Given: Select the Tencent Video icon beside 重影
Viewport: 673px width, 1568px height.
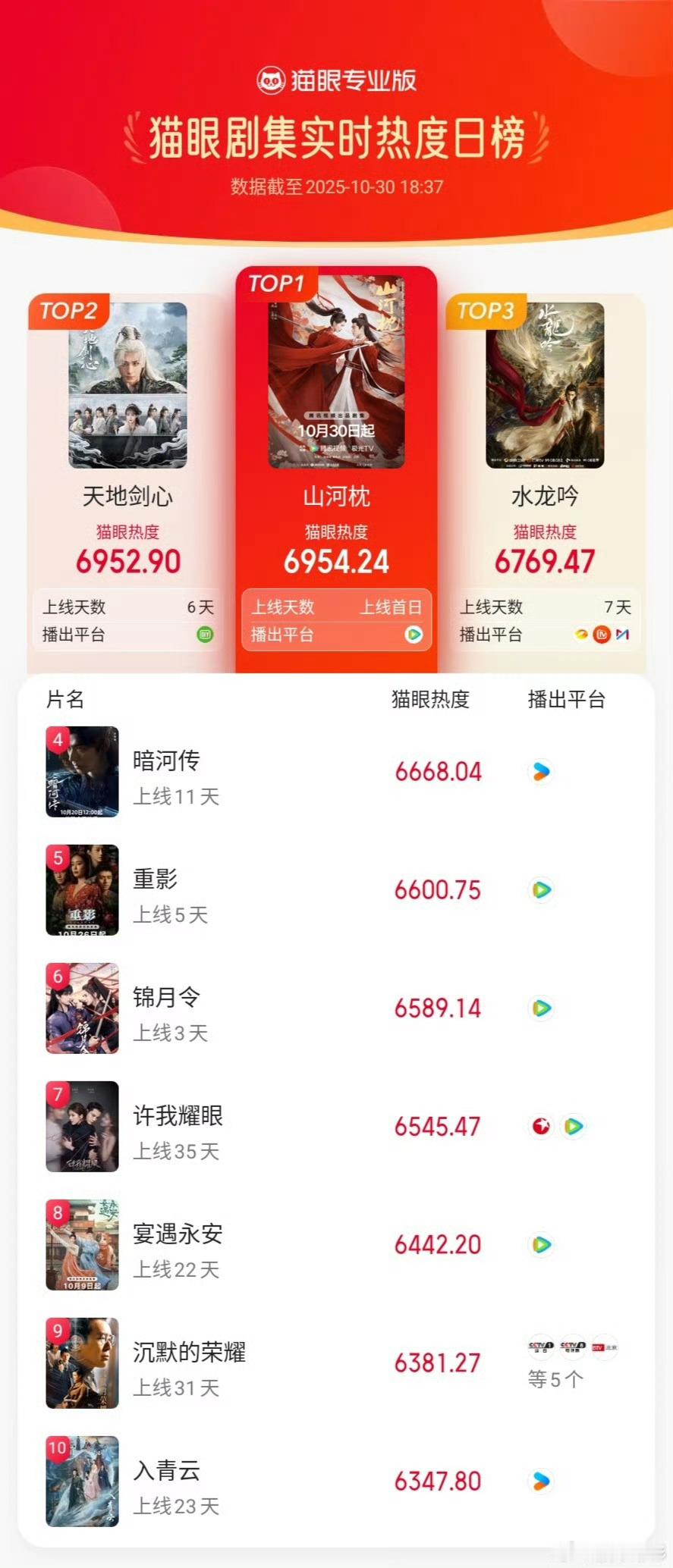Looking at the screenshot, I should 542,889.
